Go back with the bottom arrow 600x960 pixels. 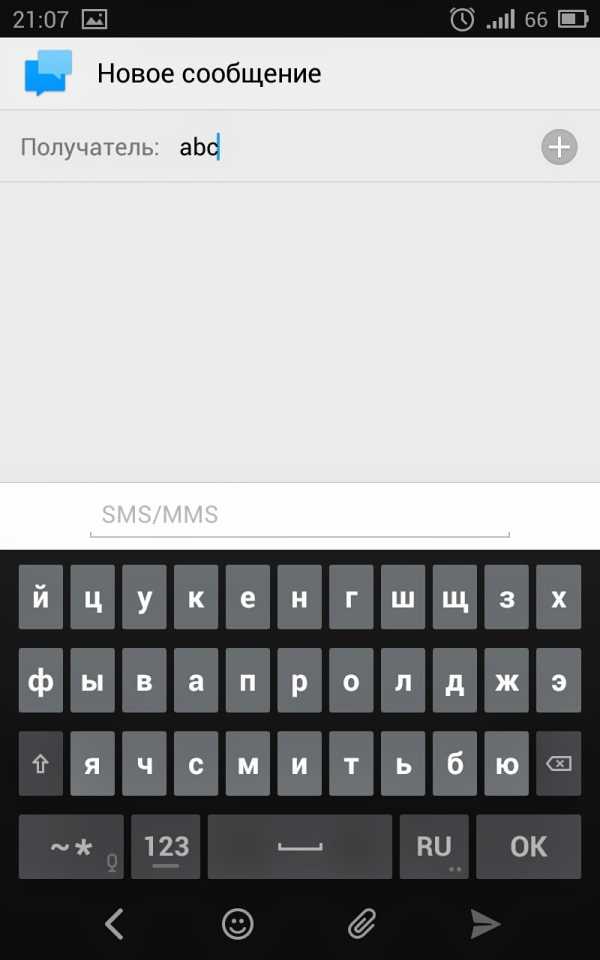[x=114, y=924]
